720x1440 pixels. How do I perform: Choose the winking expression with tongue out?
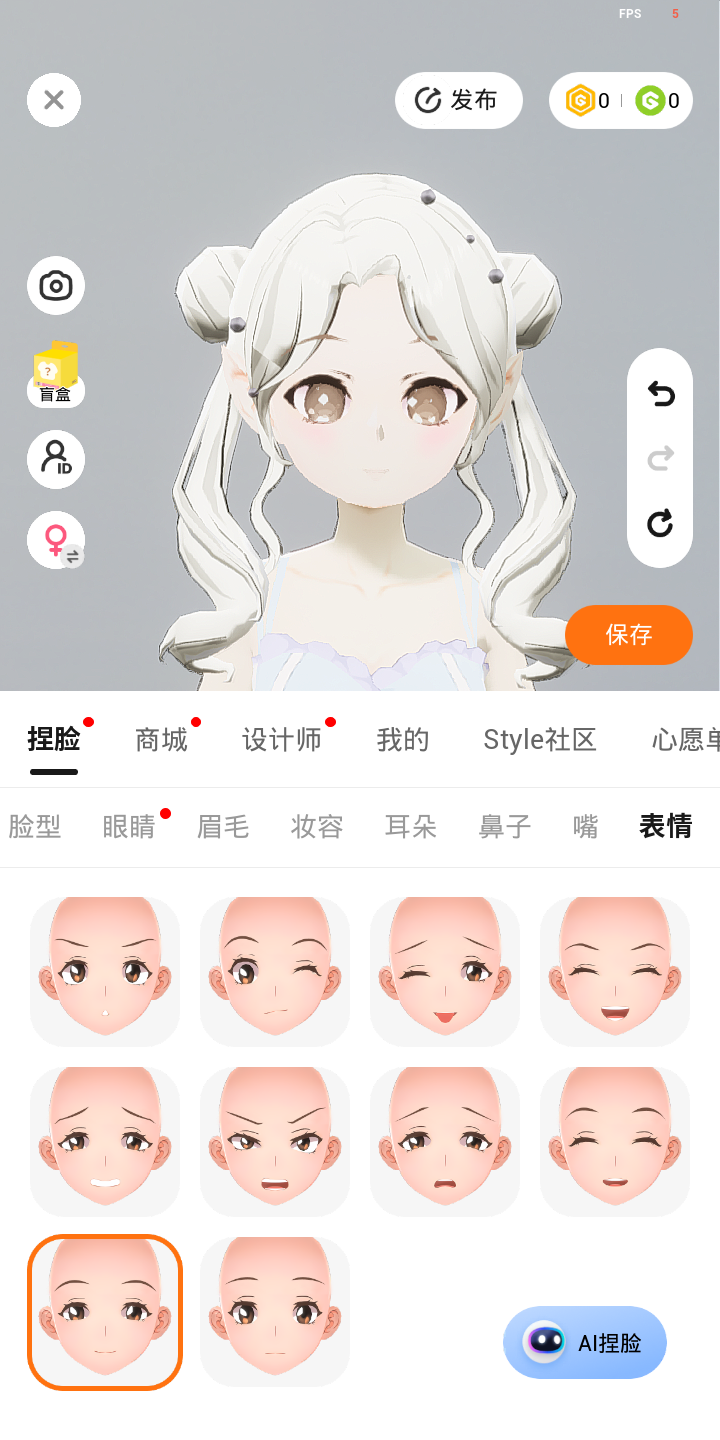[445, 972]
